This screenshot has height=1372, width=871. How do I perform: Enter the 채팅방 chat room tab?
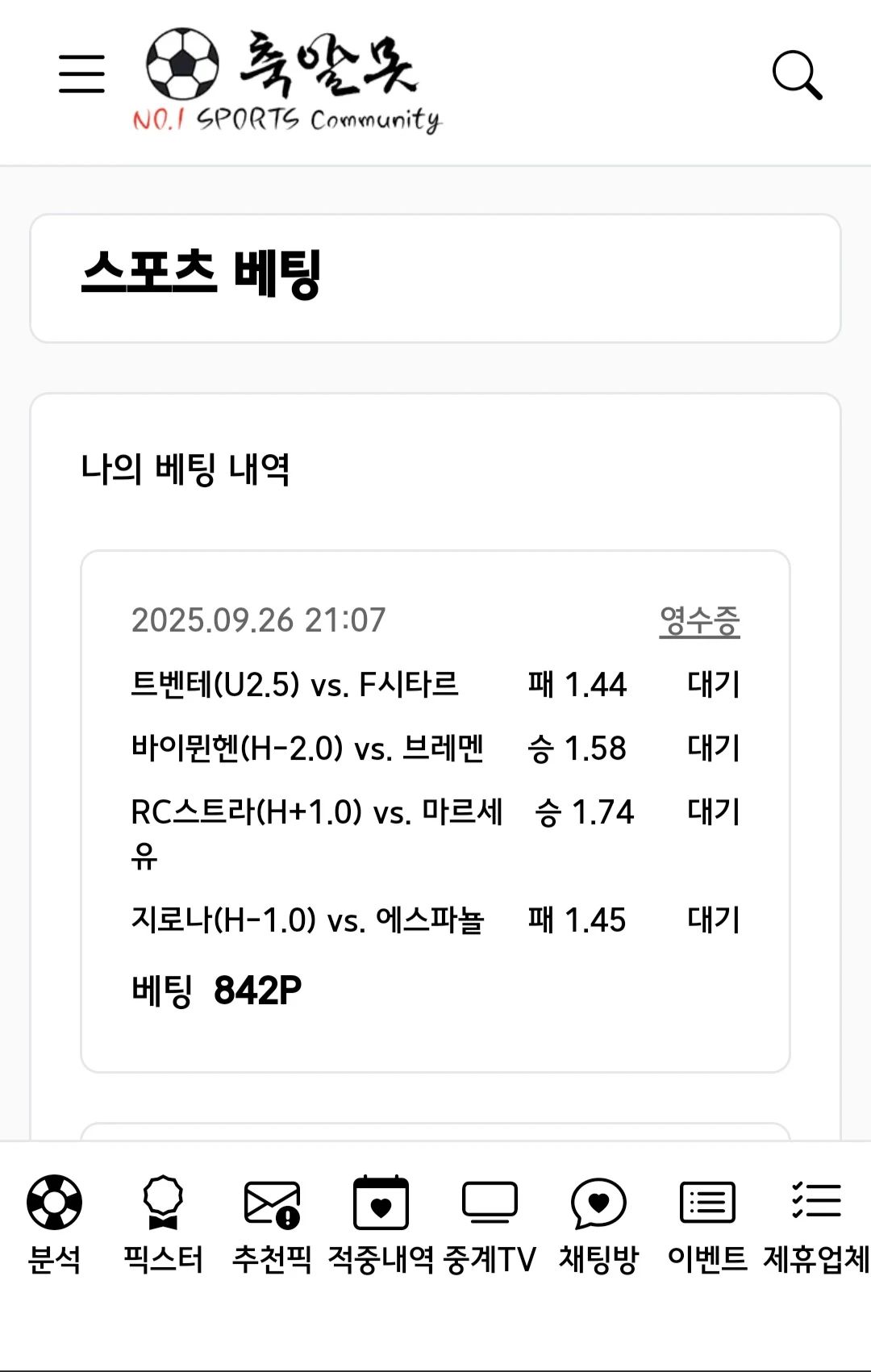pos(598,1224)
